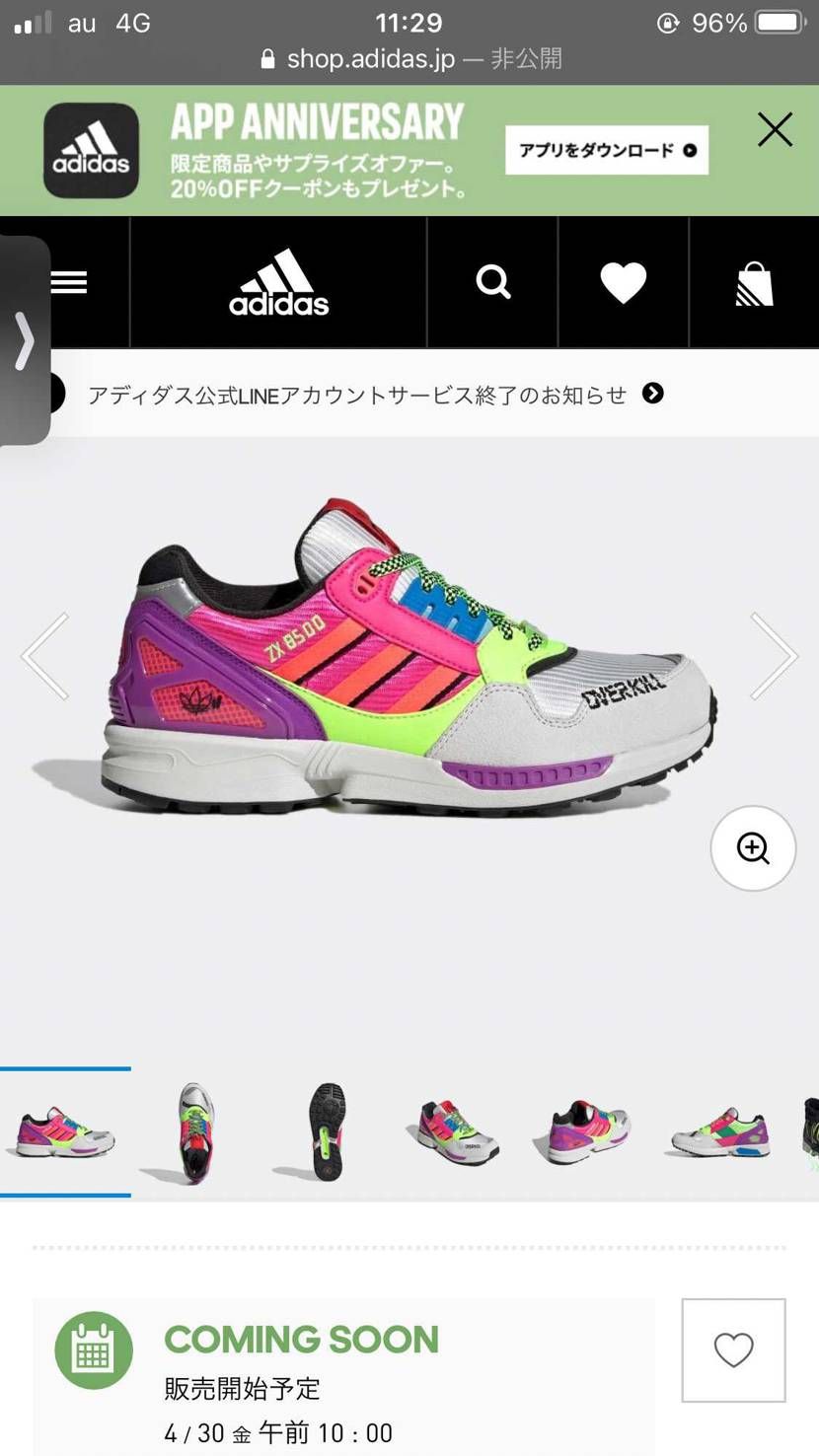Viewport: 819px width, 1456px height.
Task: Open the search function
Action: click(x=492, y=281)
